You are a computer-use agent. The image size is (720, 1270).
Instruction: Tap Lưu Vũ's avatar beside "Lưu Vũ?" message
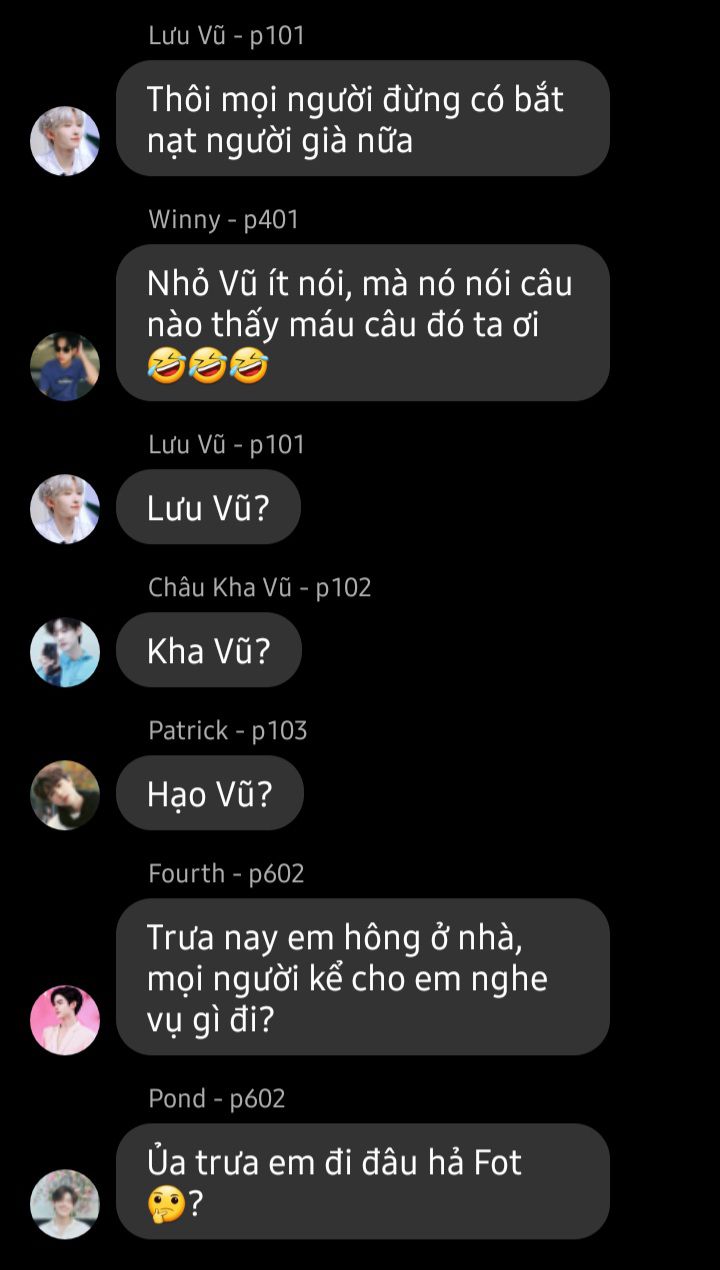point(65,509)
